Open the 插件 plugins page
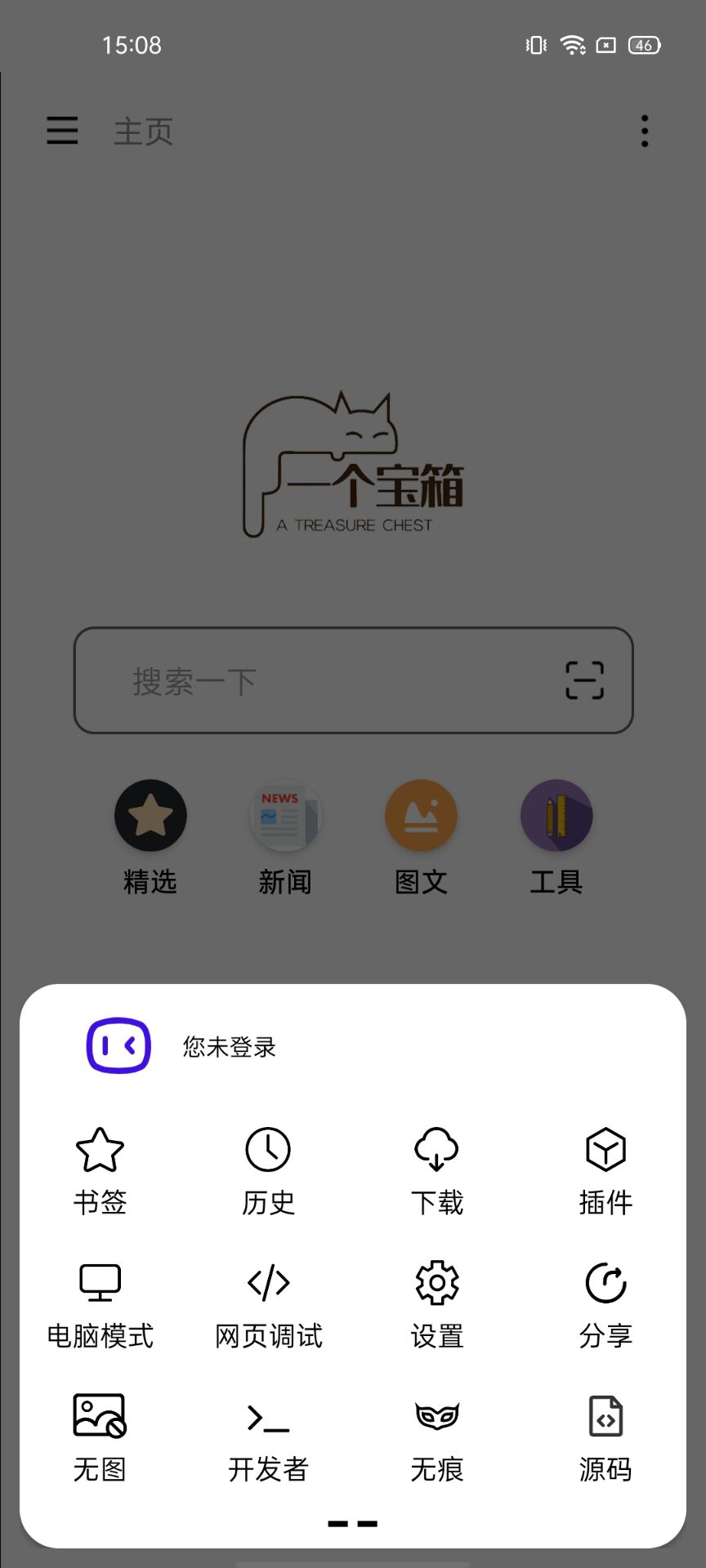 click(x=605, y=1169)
